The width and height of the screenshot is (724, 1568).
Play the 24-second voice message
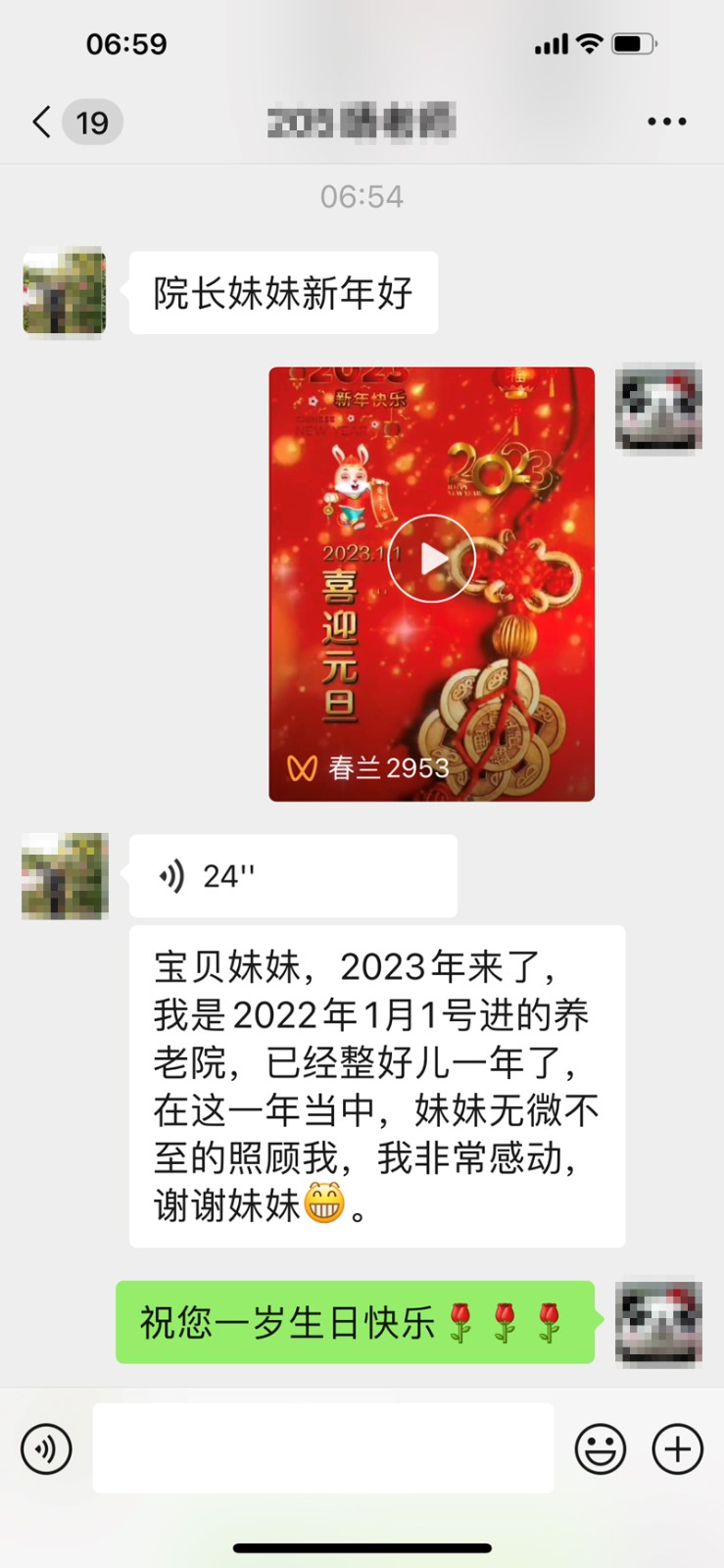tap(292, 876)
